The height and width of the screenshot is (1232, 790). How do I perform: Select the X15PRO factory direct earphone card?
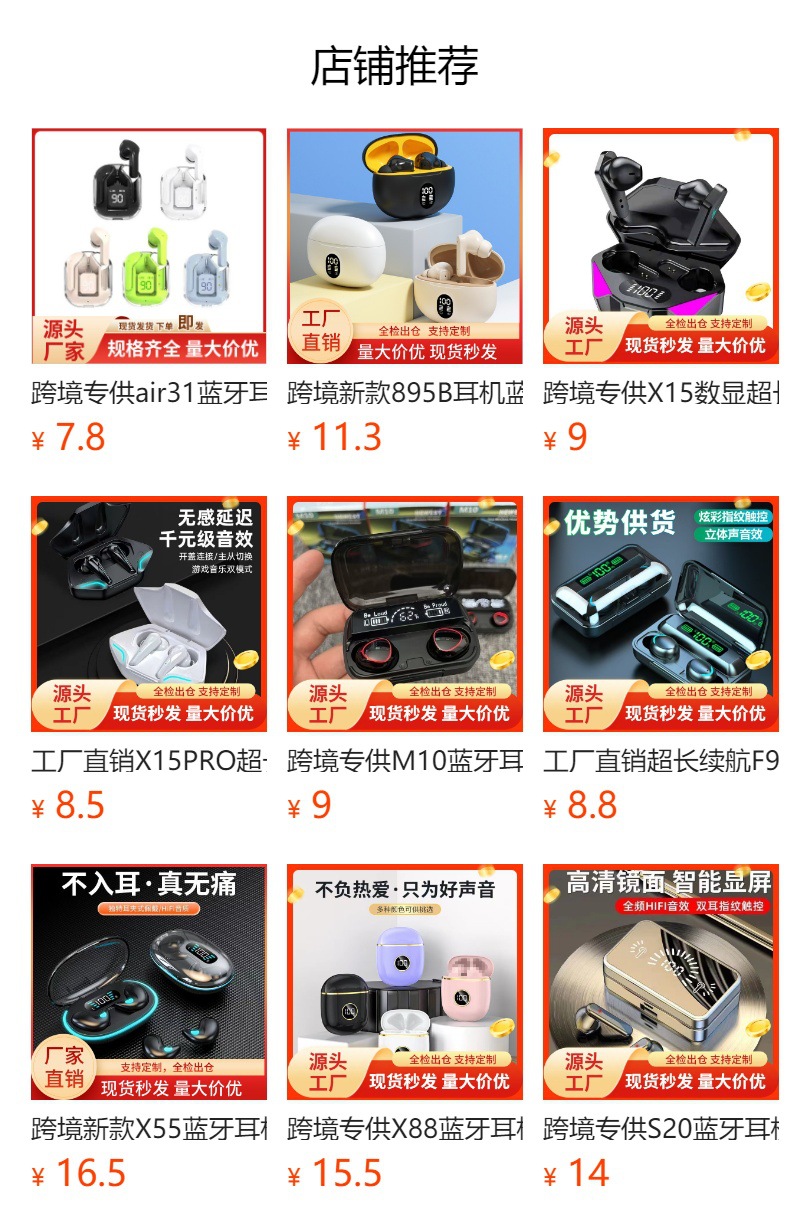(x=149, y=614)
